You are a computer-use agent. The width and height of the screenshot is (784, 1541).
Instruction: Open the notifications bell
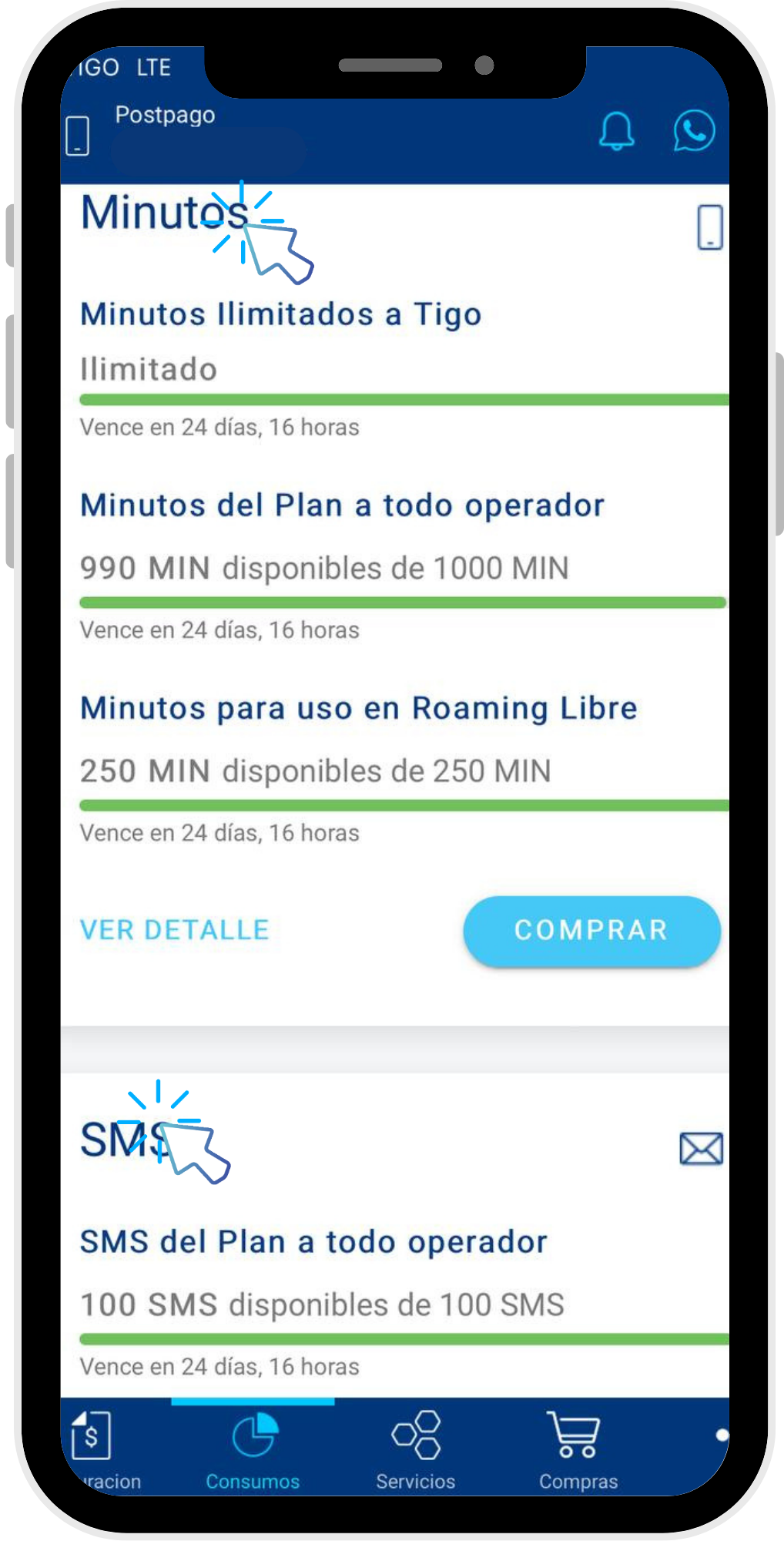coord(617,131)
